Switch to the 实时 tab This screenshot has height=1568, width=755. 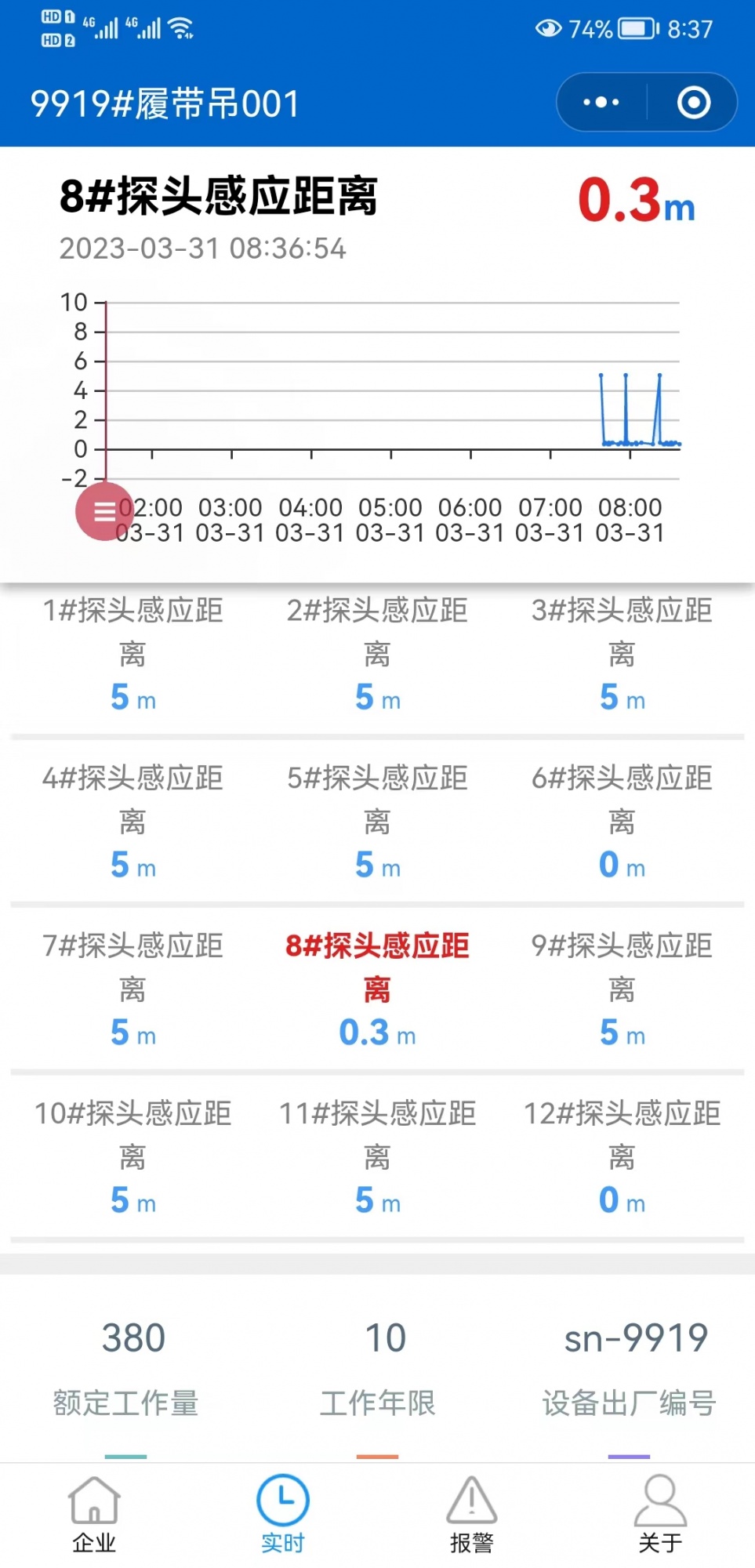pyautogui.click(x=283, y=1515)
